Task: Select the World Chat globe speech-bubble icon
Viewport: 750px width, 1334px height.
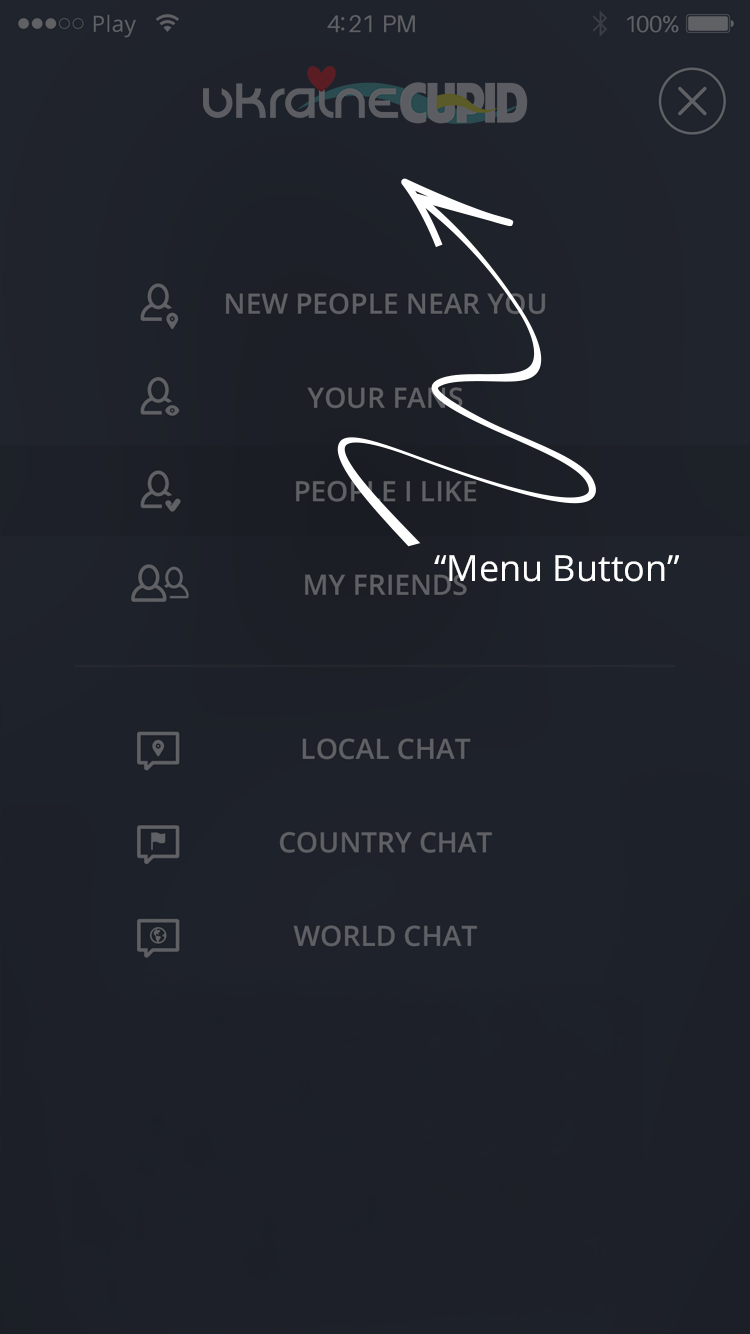Action: click(x=157, y=937)
